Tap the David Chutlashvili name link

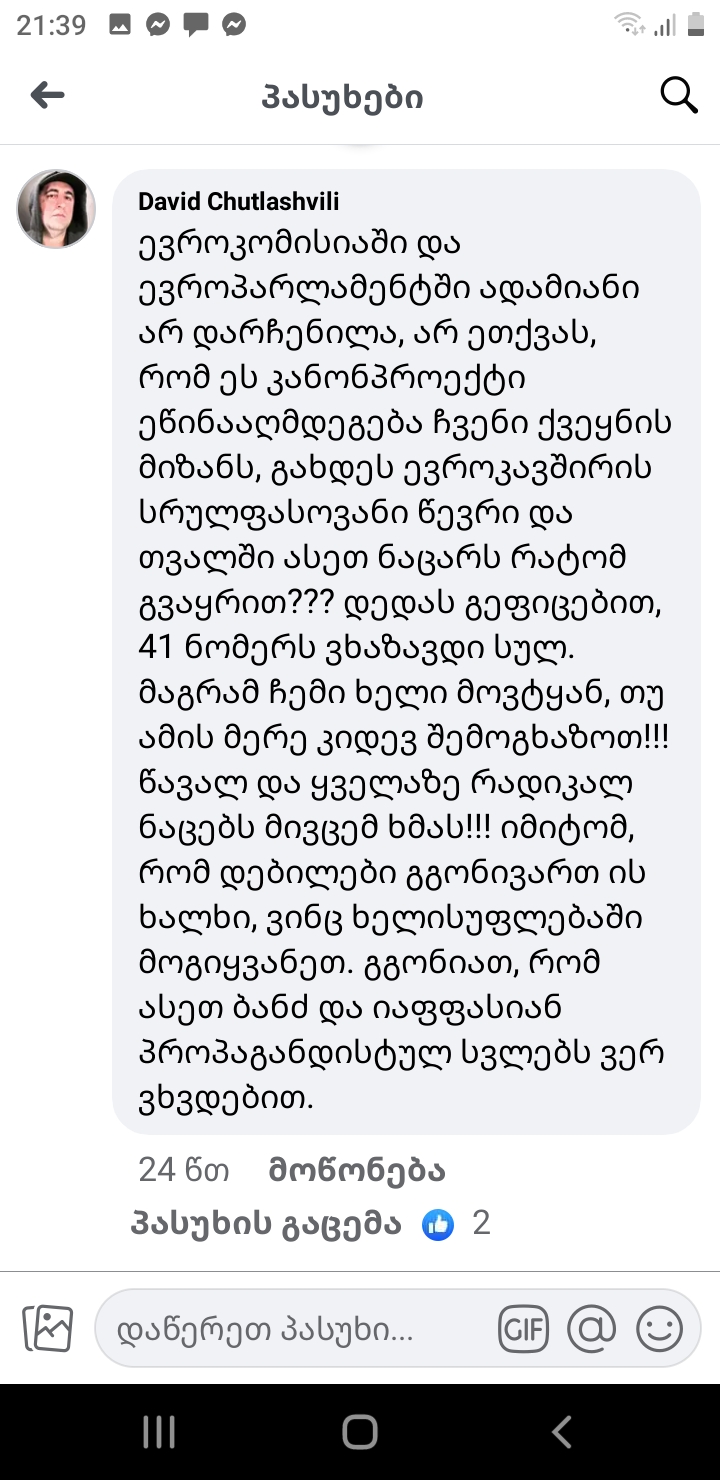(x=238, y=202)
